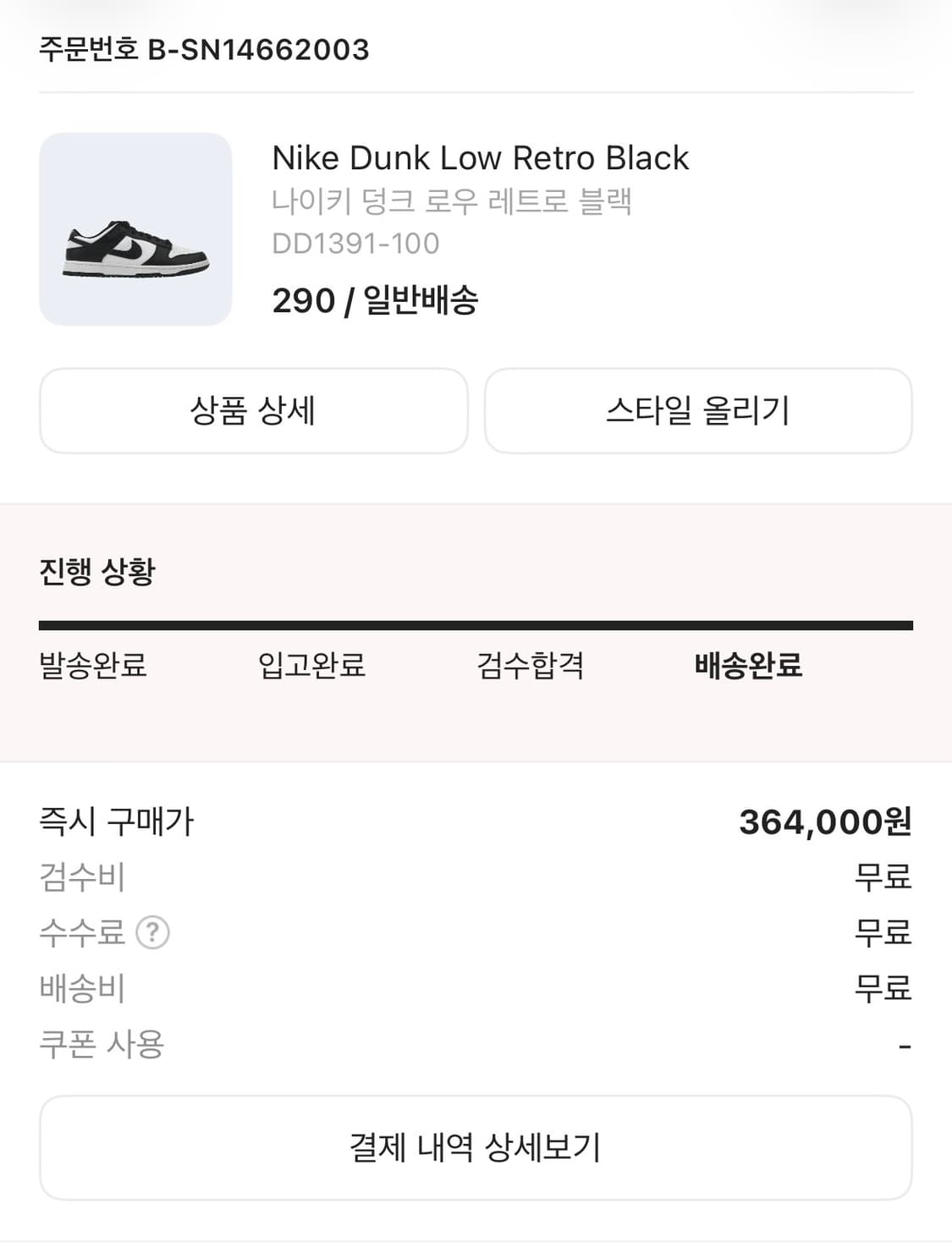Select the 입고완료 progress step

313,667
